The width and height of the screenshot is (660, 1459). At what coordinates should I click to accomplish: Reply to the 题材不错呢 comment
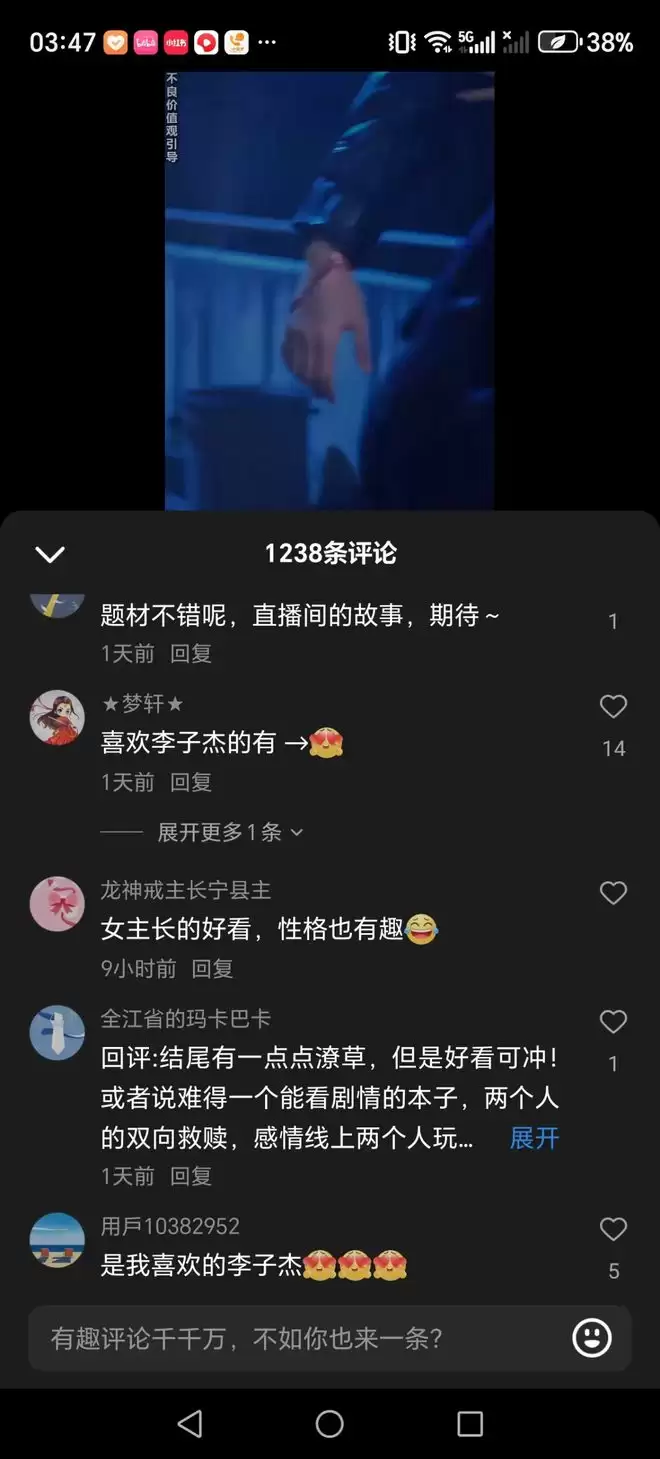(x=191, y=654)
